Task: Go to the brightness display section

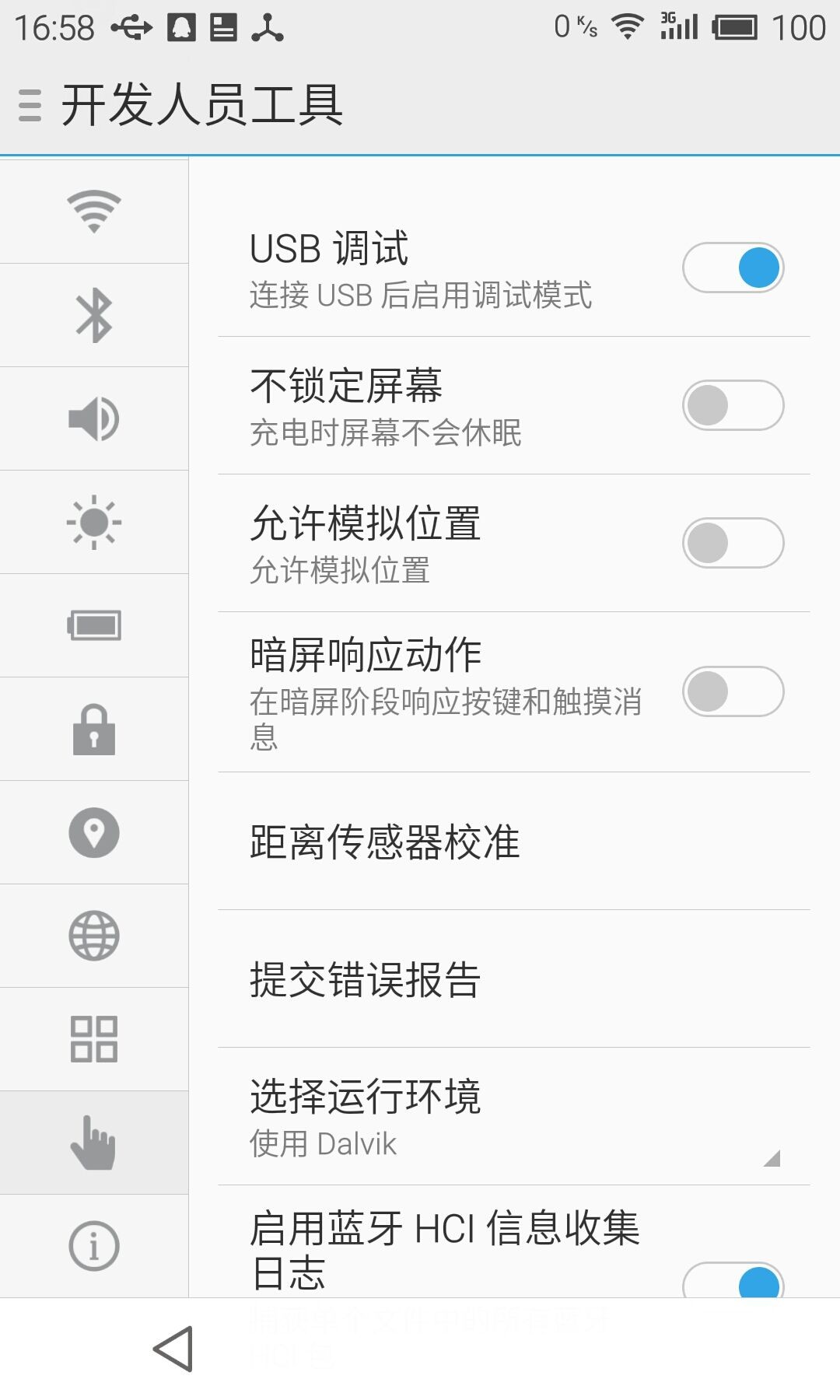Action: click(94, 522)
